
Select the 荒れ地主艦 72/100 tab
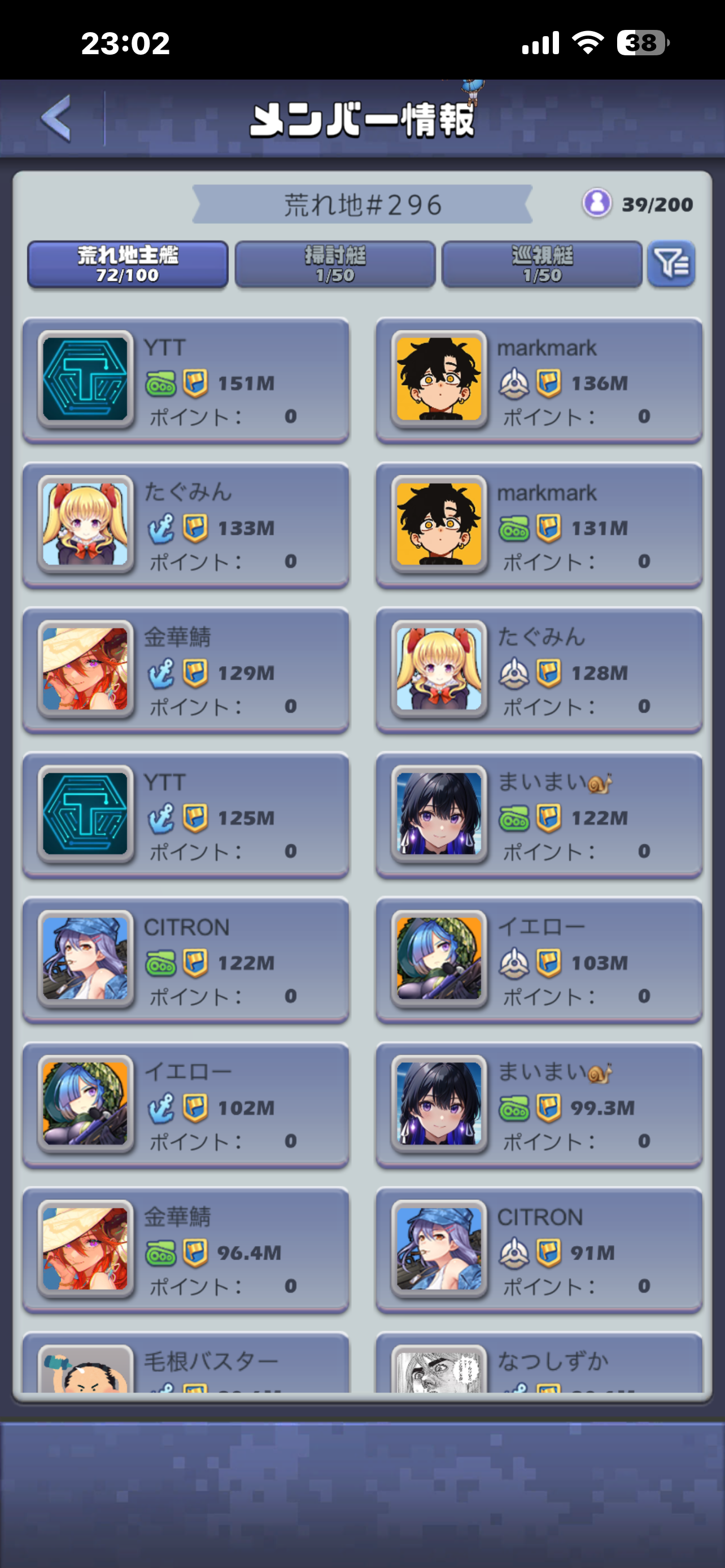[128, 265]
